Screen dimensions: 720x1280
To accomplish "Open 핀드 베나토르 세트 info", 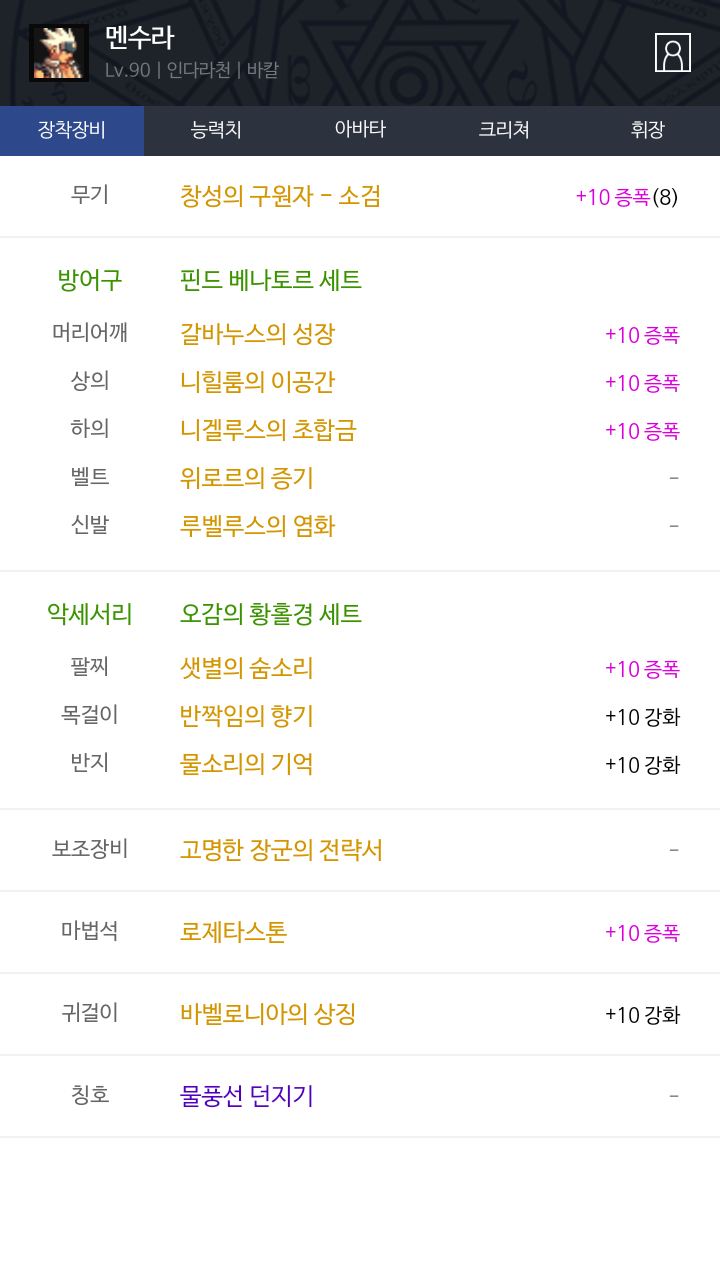I will pyautogui.click(x=271, y=280).
